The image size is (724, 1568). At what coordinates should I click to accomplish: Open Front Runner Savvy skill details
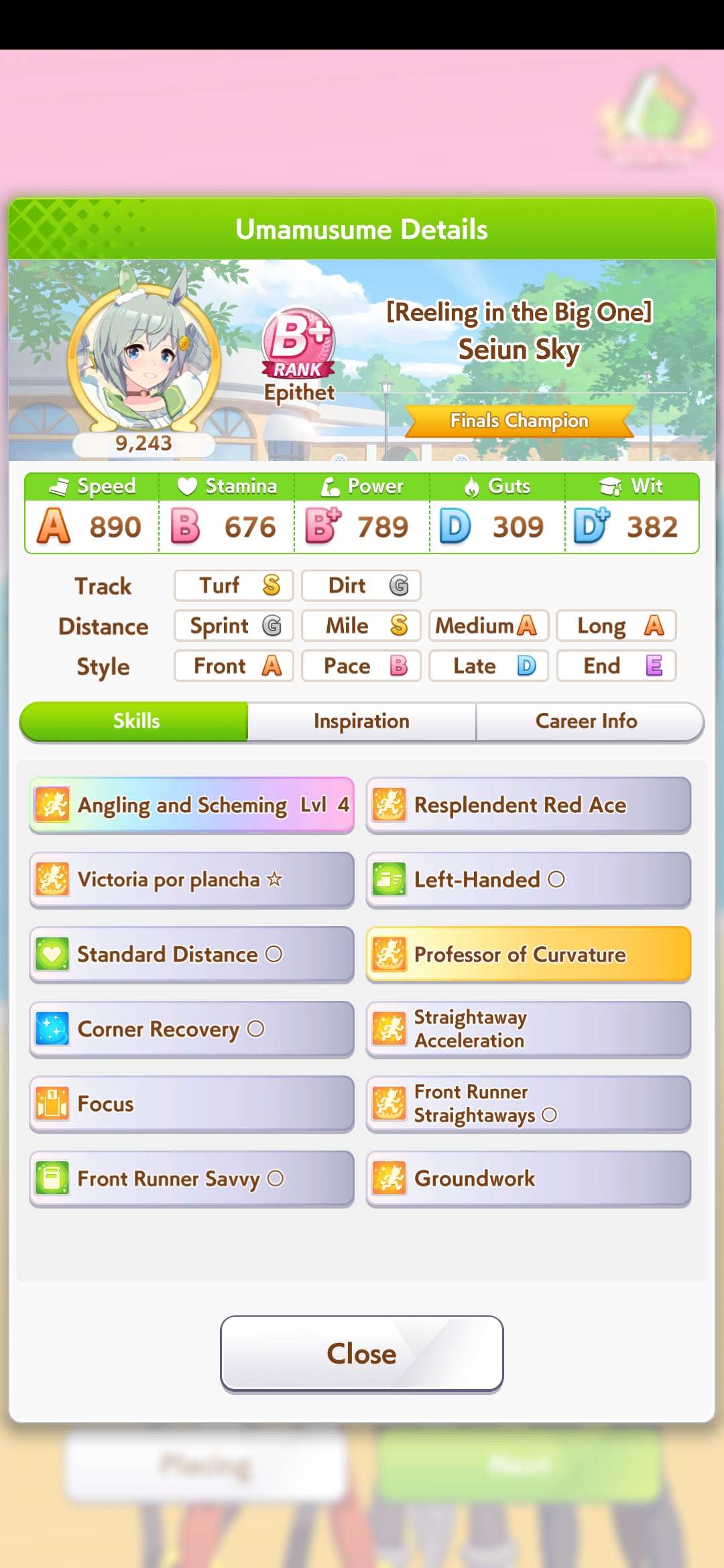(x=192, y=1179)
